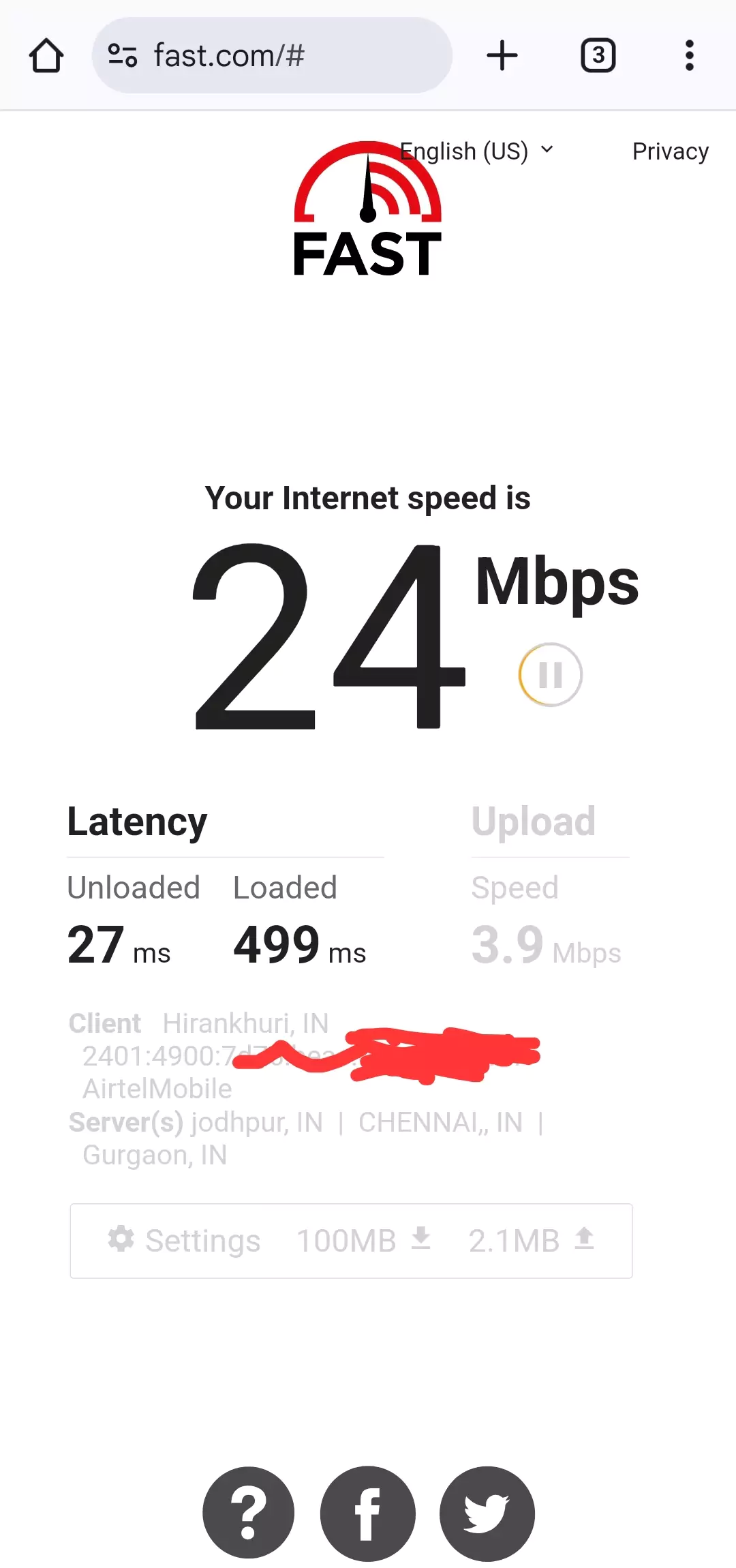Open the Settings gear on fast.com
736x1568 pixels.
click(x=121, y=1239)
